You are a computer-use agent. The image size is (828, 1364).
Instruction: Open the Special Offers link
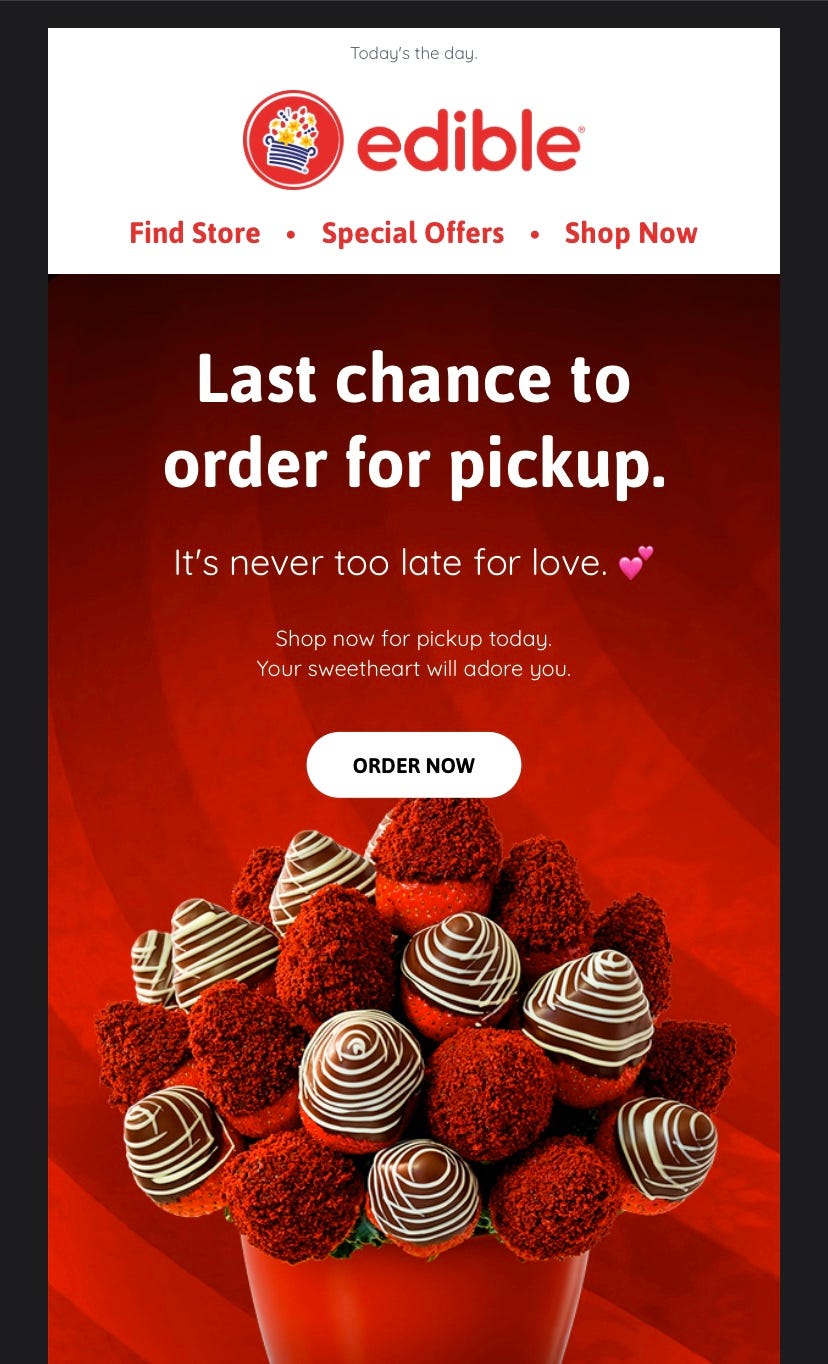point(412,233)
